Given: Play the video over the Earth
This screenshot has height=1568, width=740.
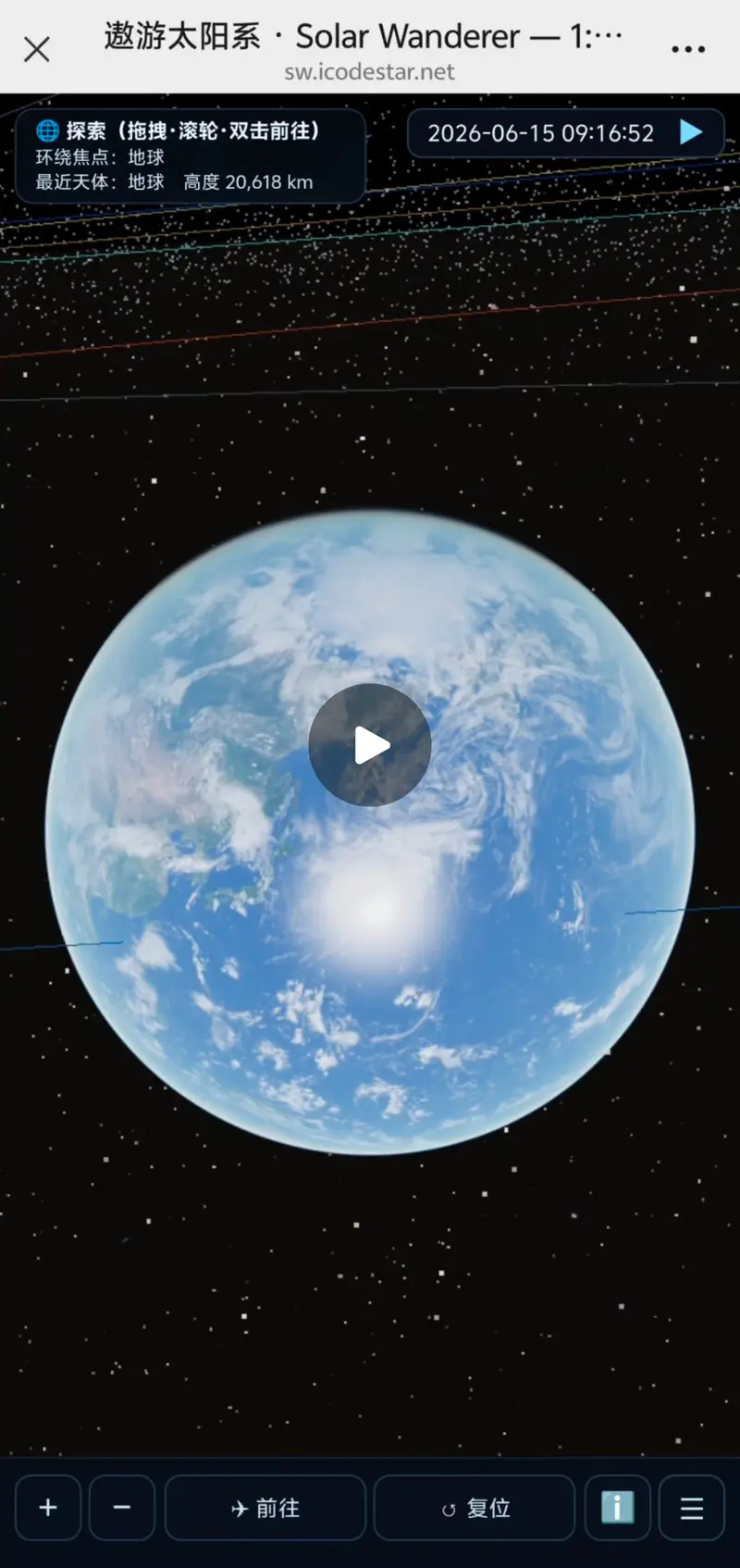Looking at the screenshot, I should [x=370, y=745].
